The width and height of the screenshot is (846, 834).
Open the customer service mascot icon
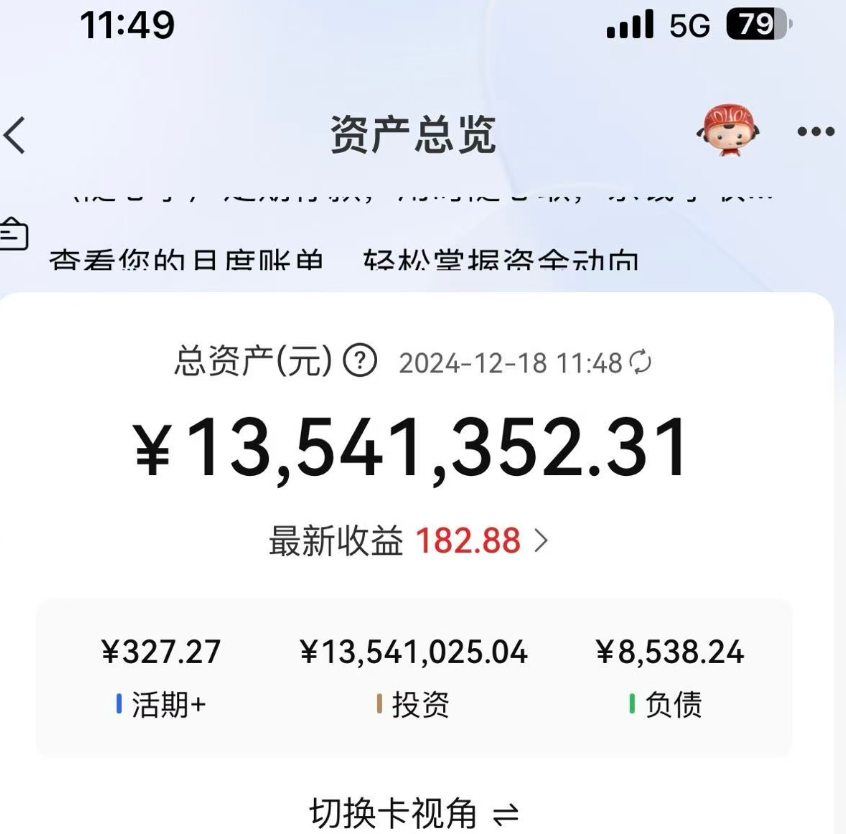[727, 130]
